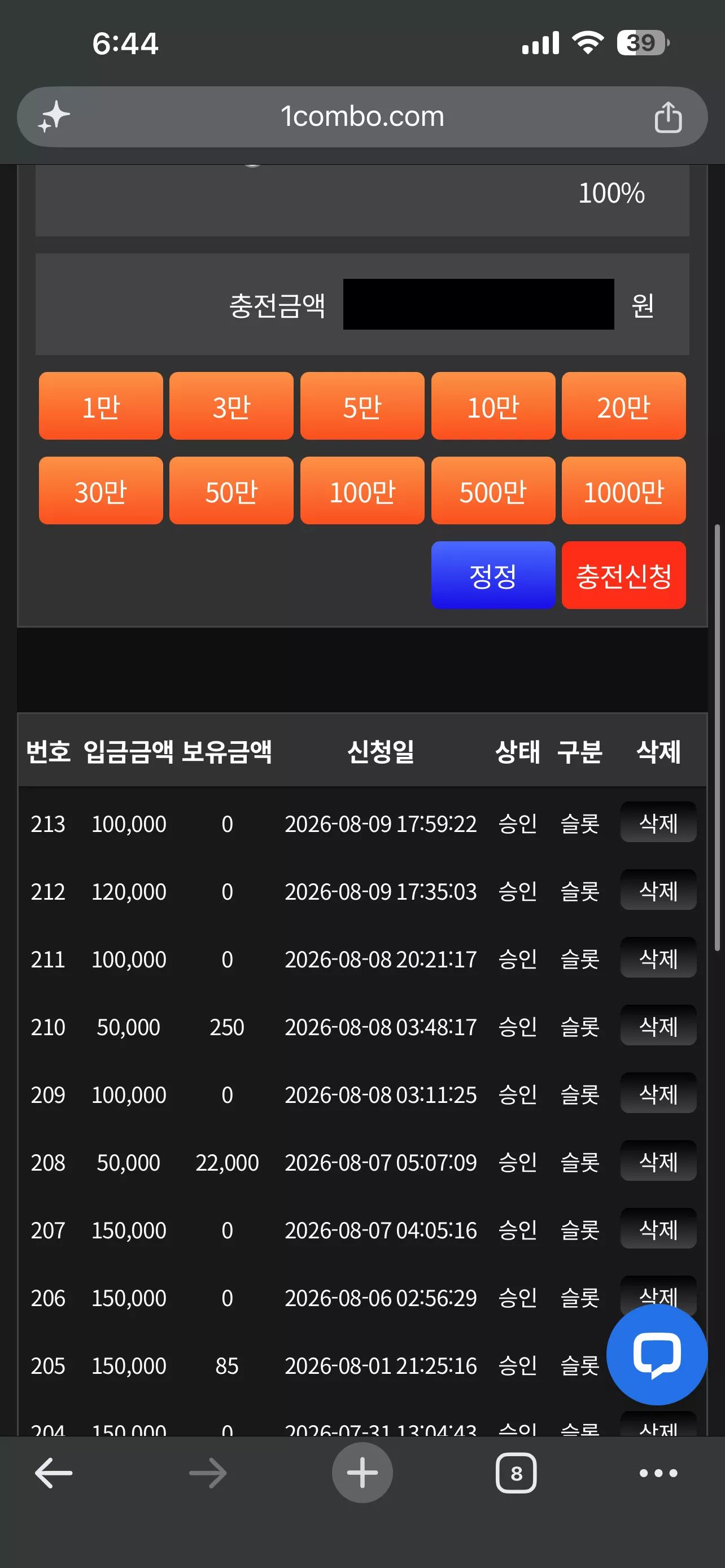Viewport: 725px width, 1568px height.
Task: Tap the 1만 amount button
Action: click(101, 406)
